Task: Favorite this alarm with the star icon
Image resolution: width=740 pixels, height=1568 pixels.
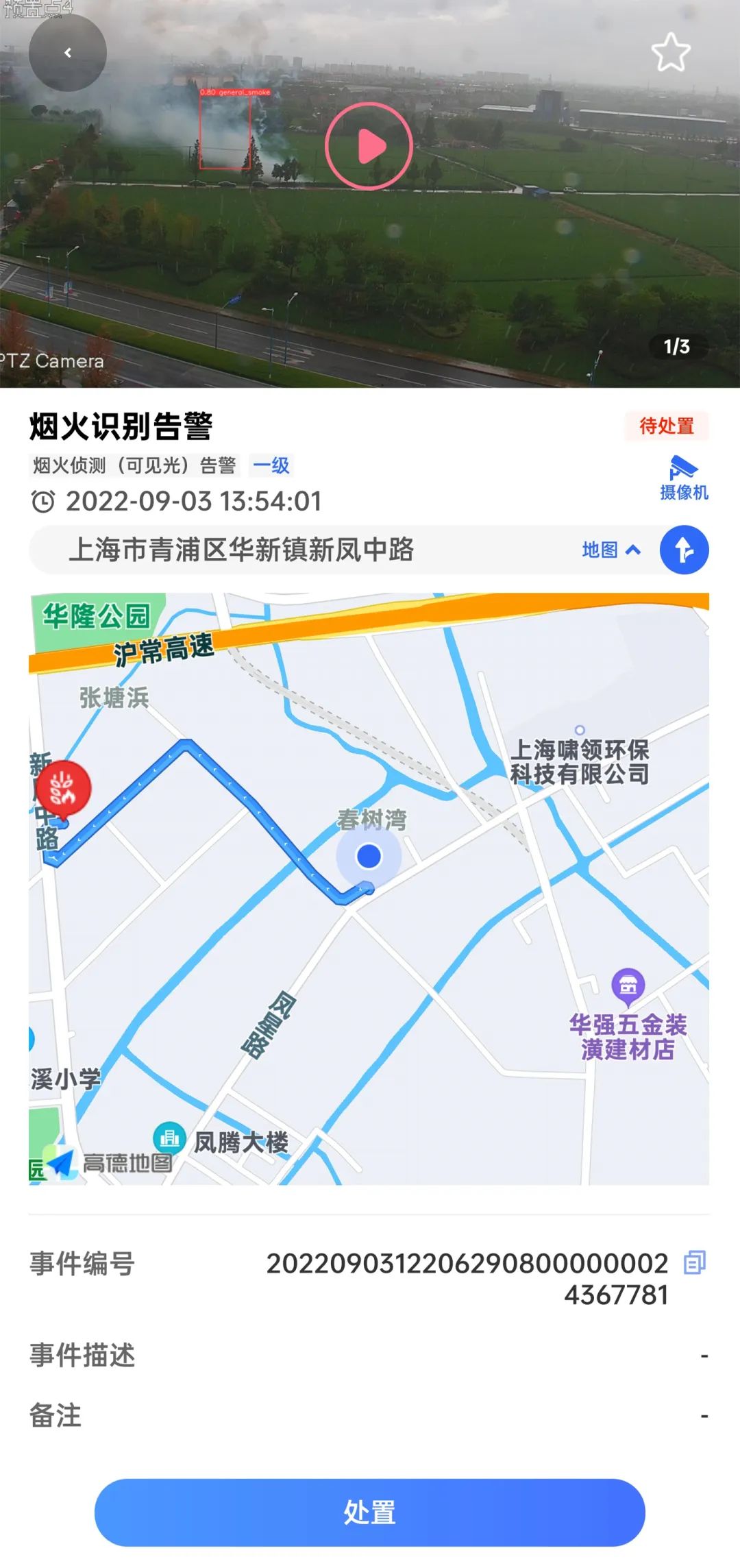Action: click(x=670, y=53)
